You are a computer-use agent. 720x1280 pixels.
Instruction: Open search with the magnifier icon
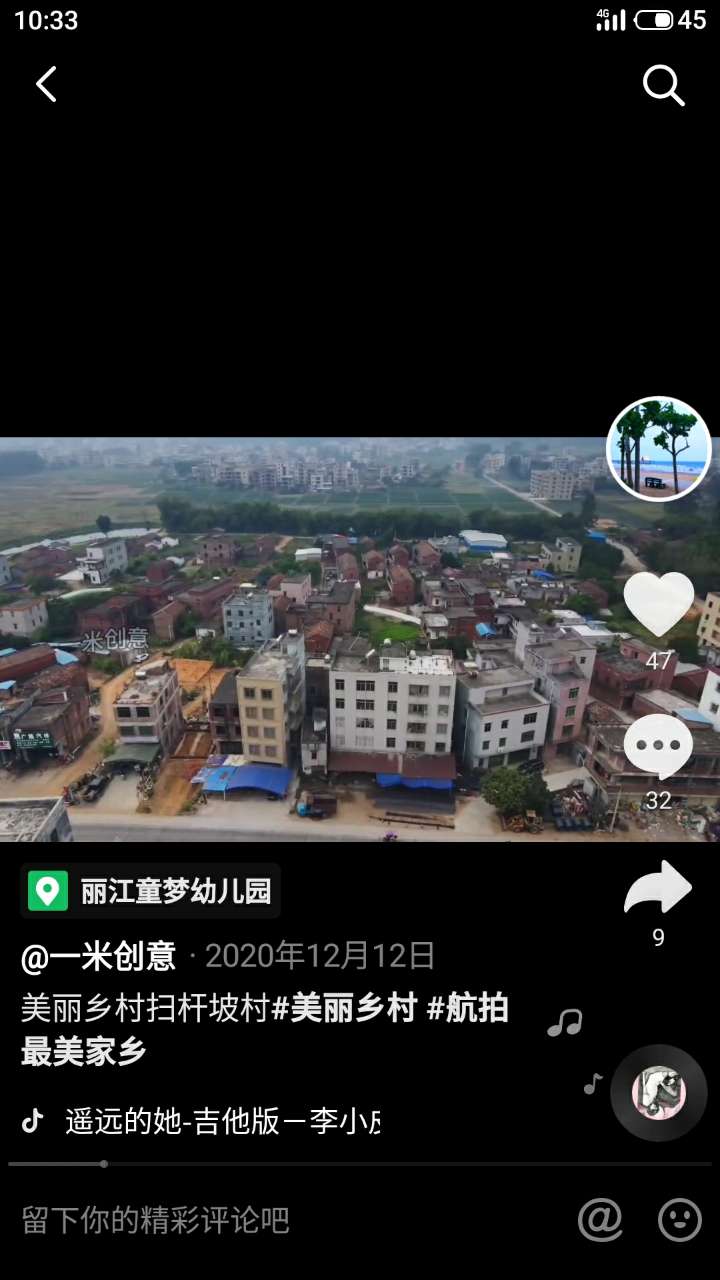click(x=663, y=86)
